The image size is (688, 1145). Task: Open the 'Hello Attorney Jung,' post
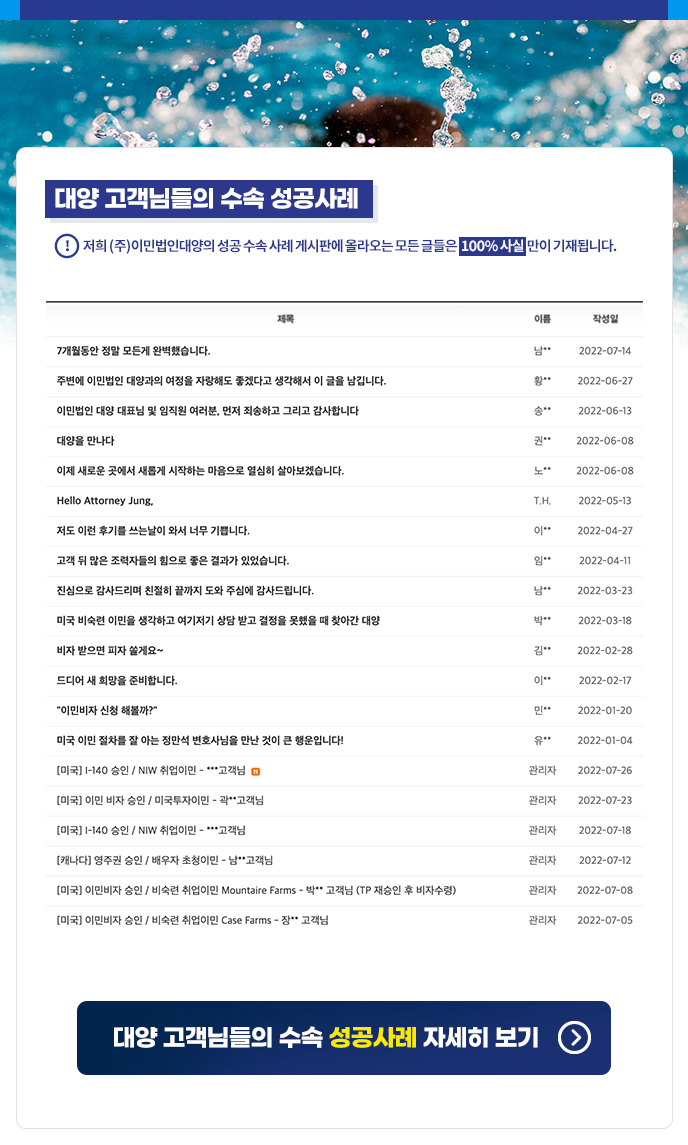(x=104, y=501)
